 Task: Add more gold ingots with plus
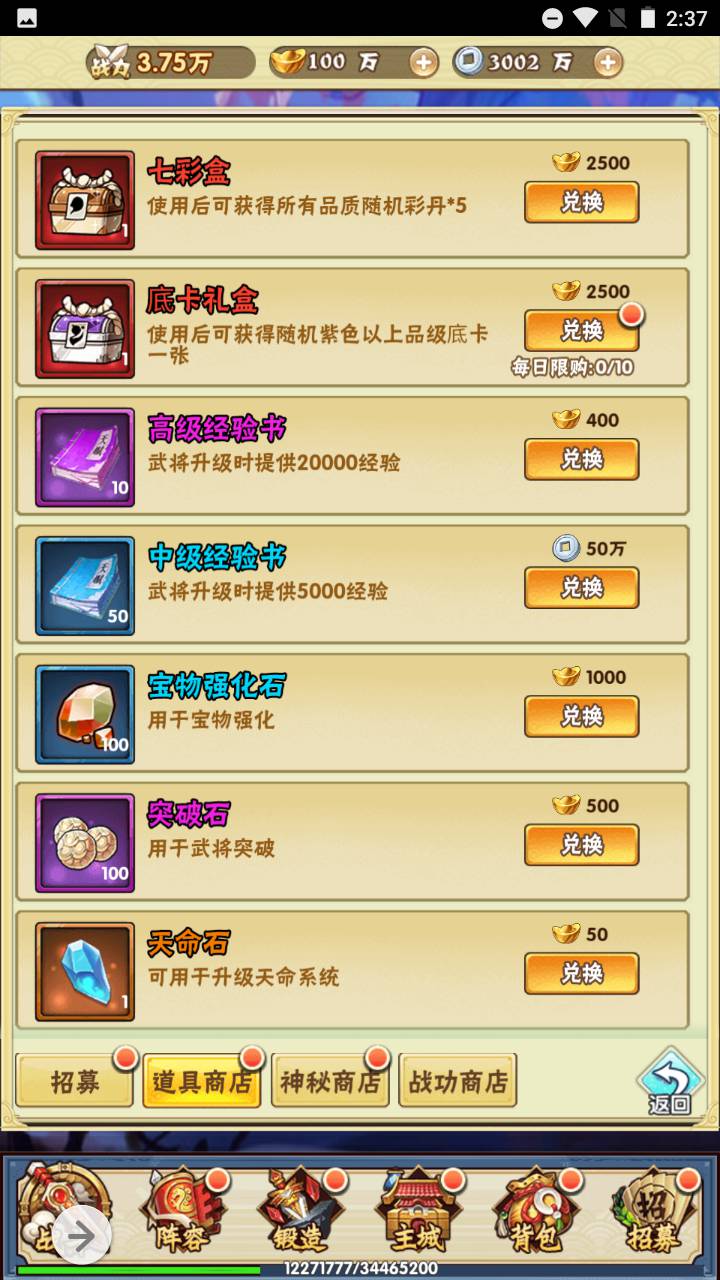[423, 63]
